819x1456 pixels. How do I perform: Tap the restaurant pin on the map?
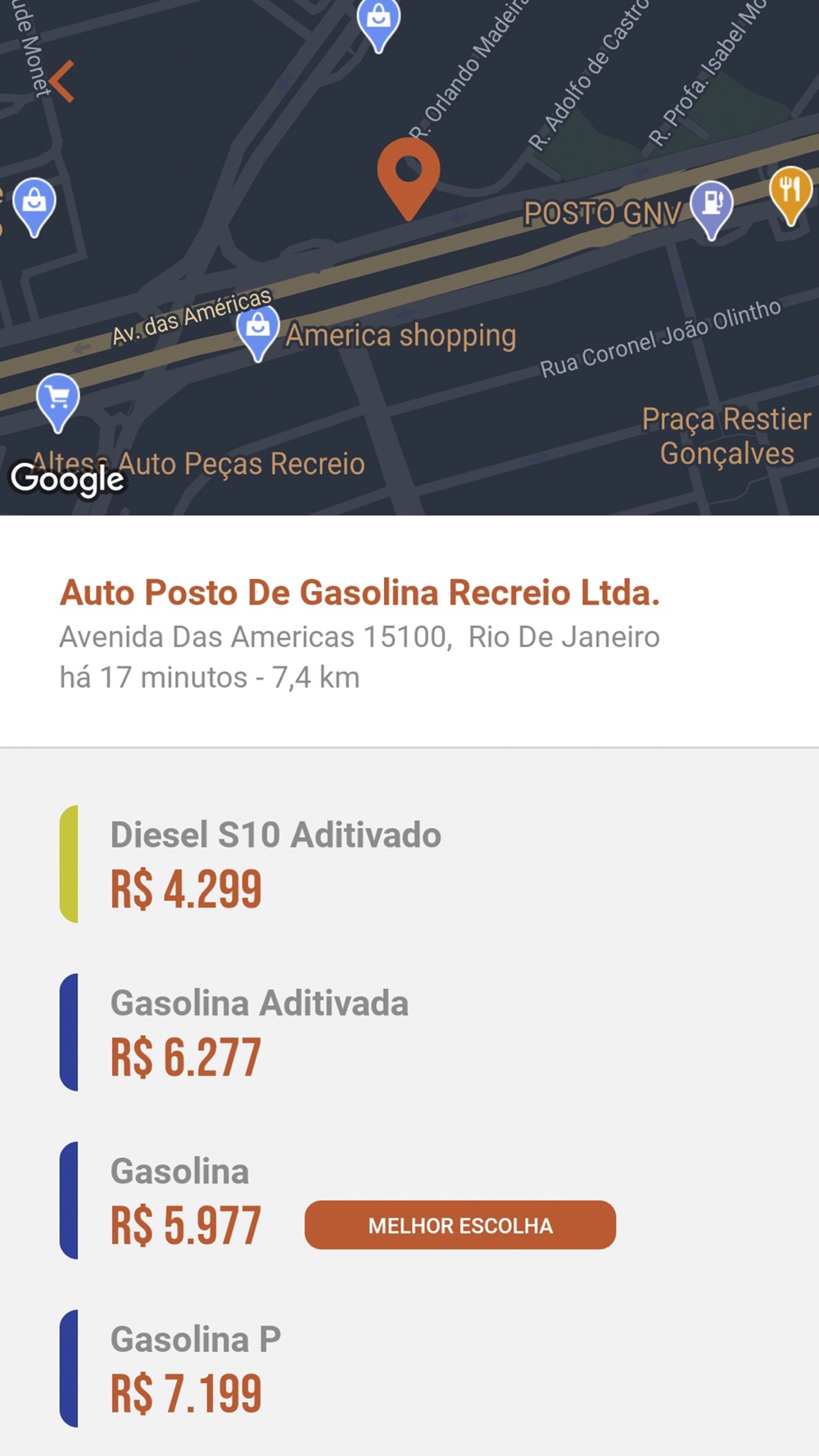[790, 192]
